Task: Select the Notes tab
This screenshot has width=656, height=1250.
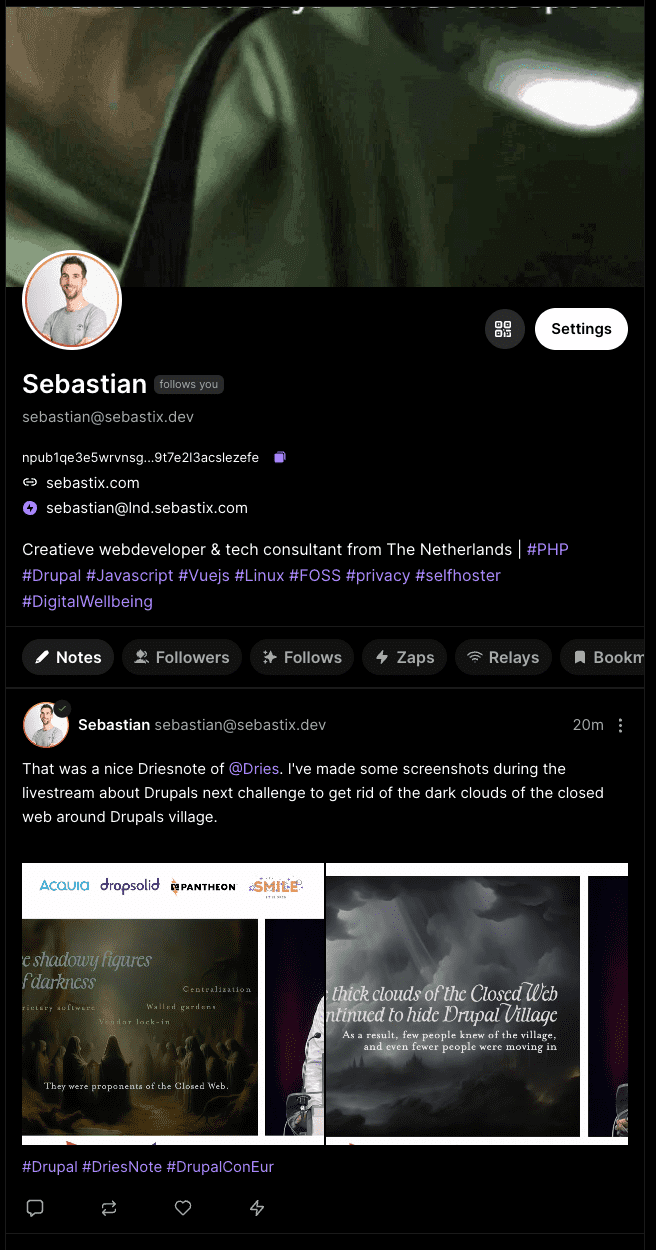Action: [68, 657]
